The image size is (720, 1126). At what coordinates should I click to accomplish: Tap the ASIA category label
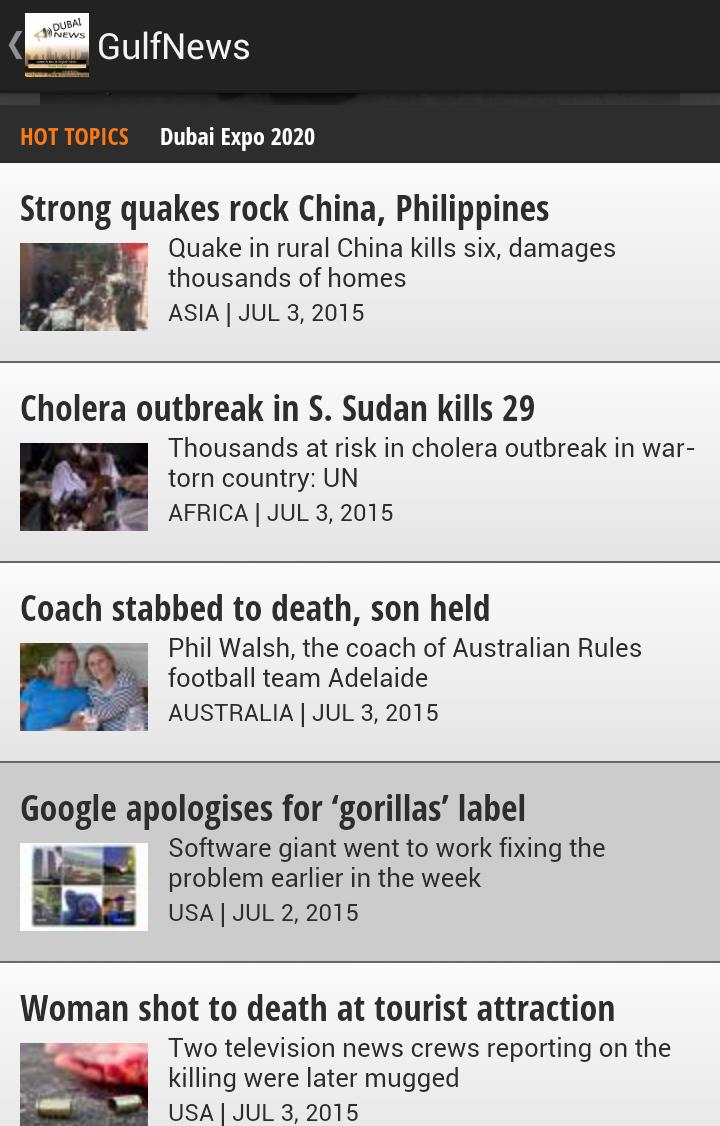tap(194, 313)
